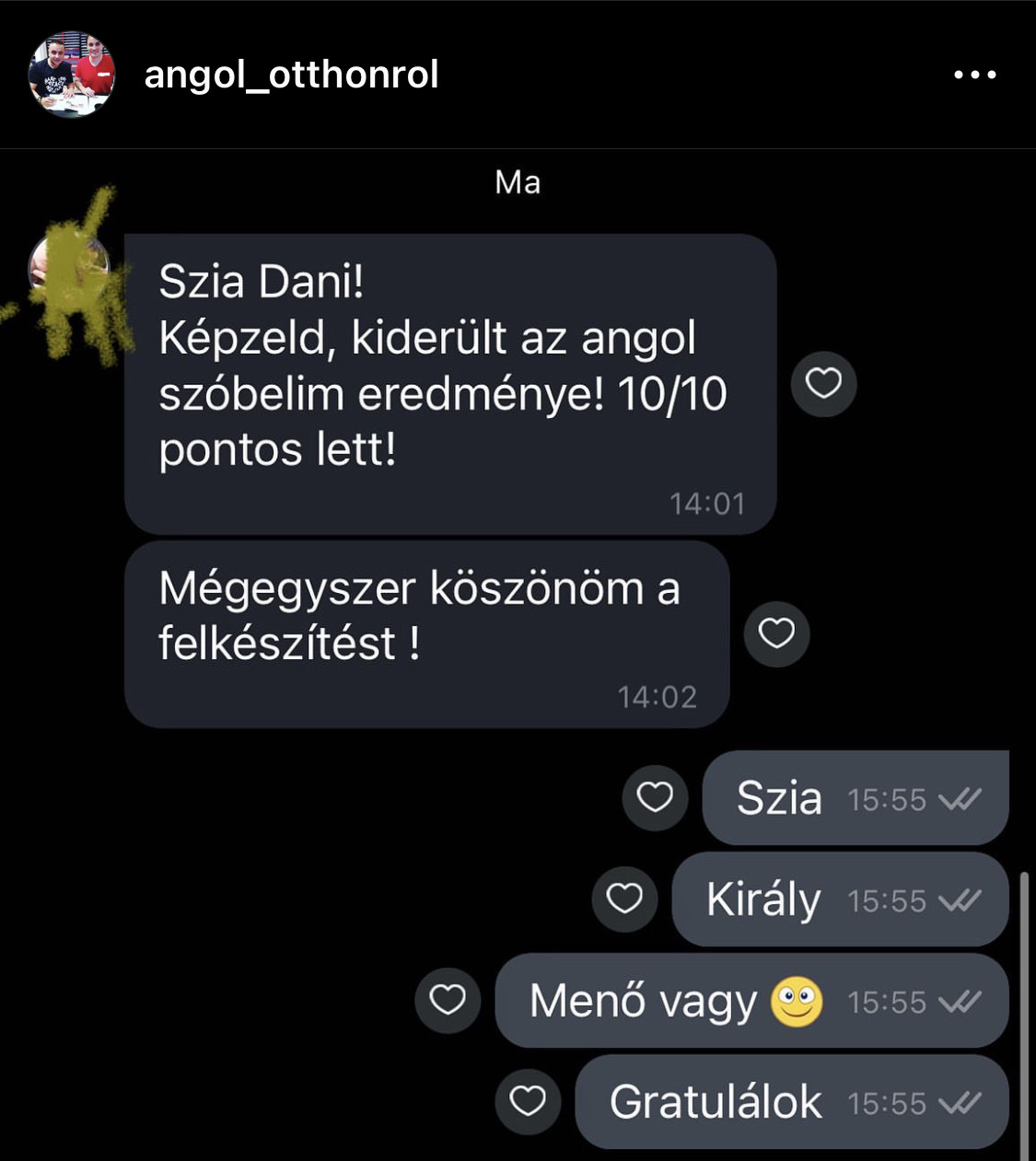
Task: Tap the chat screenshot post image
Action: tap(518, 654)
